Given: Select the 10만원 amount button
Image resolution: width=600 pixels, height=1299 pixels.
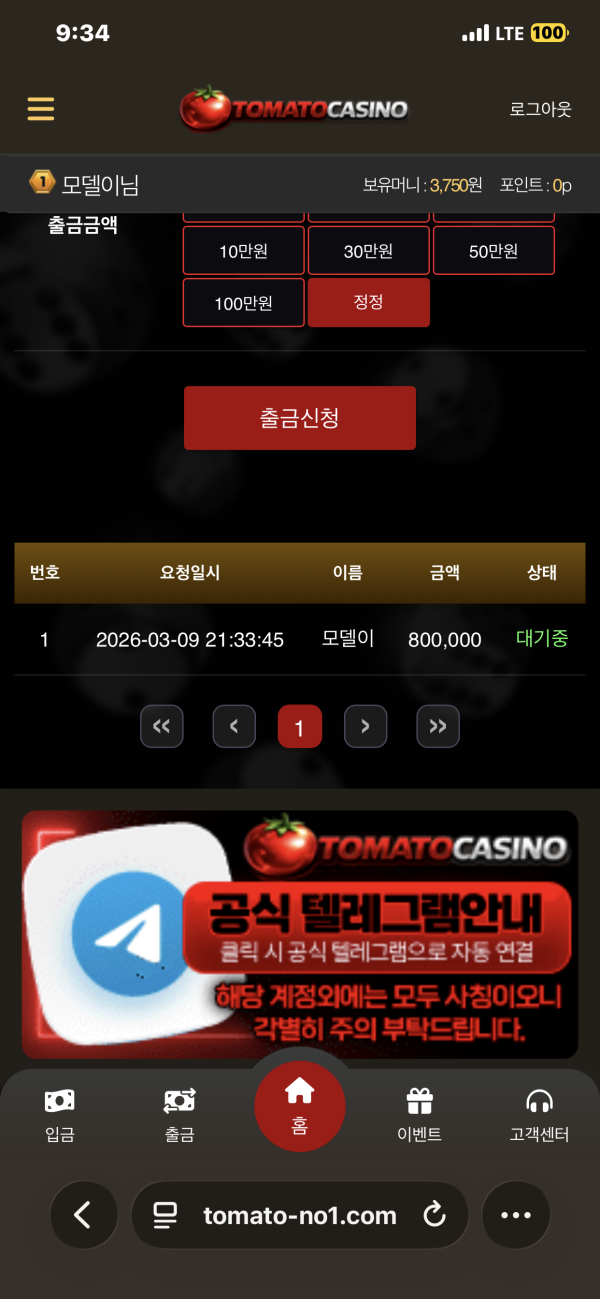Looking at the screenshot, I should (243, 251).
